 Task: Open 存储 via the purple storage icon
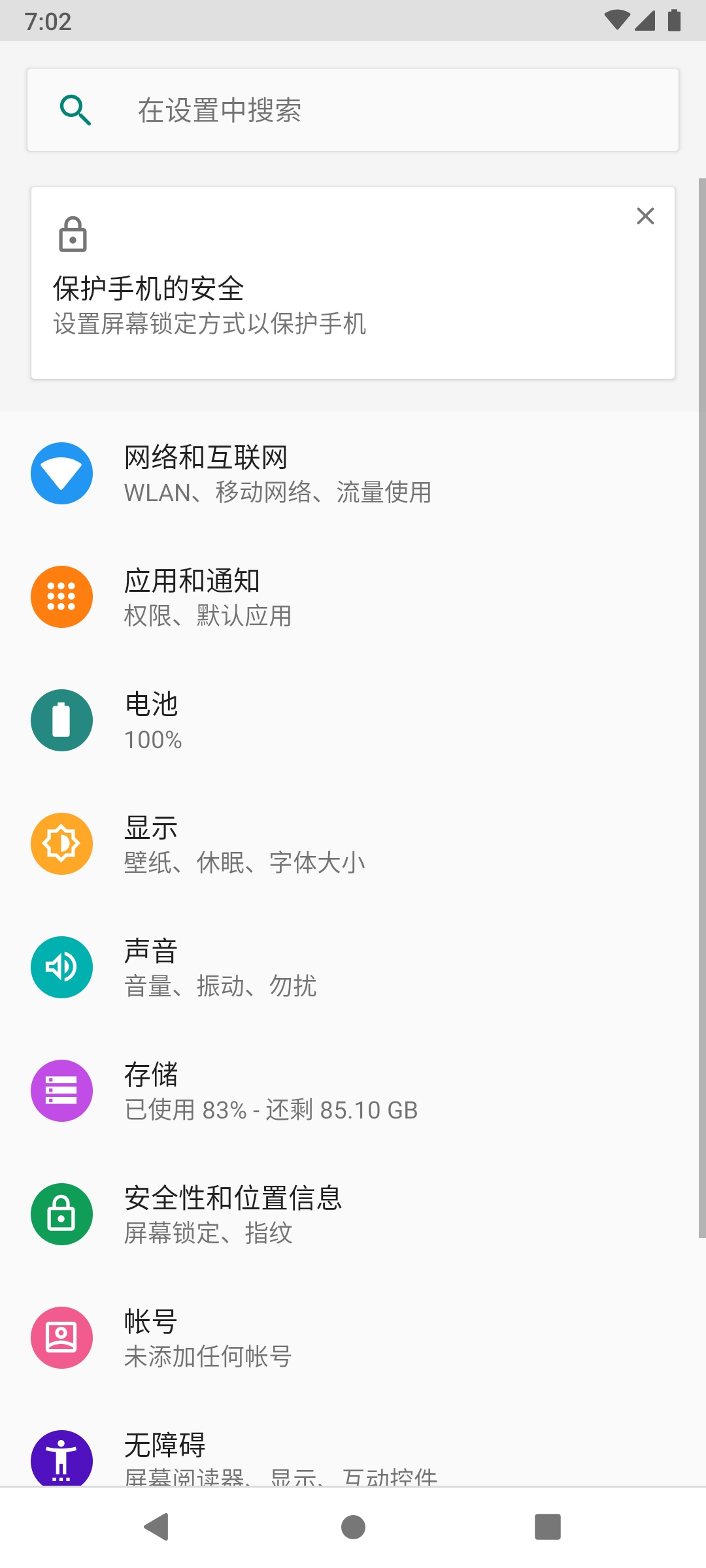61,1090
